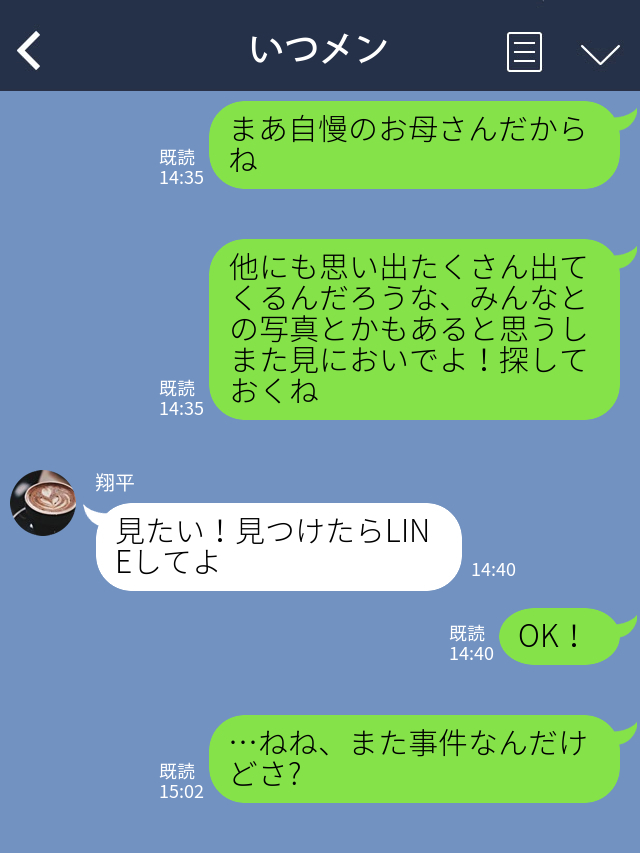This screenshot has width=640, height=853.
Task: Go back from the いつメン chat
Action: coord(30,51)
